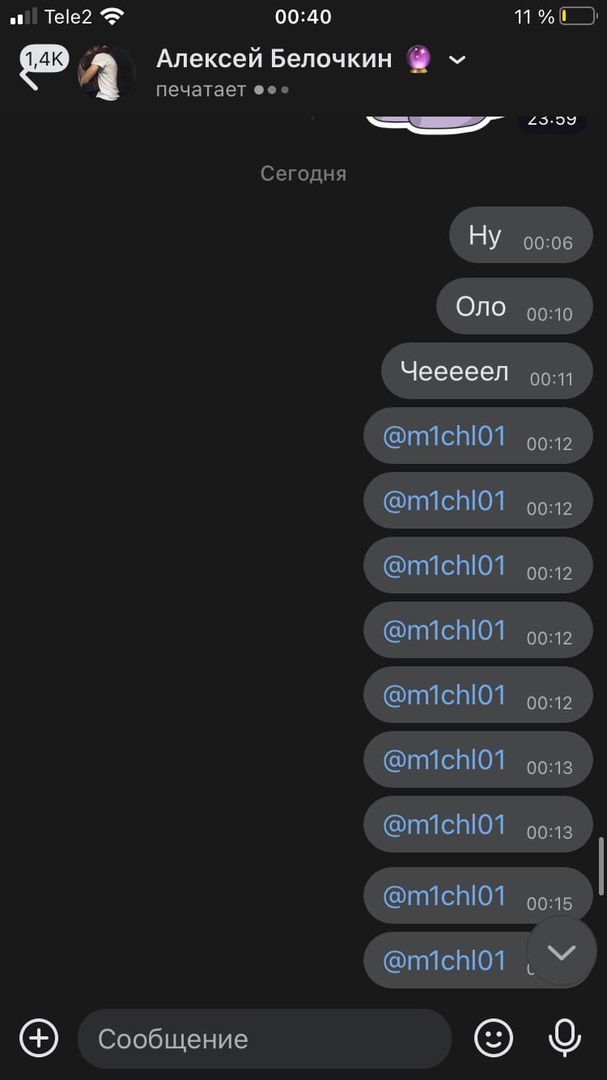Screen dimensions: 607x1080
Task: Open the emoji and stickers panel
Action: [493, 1038]
